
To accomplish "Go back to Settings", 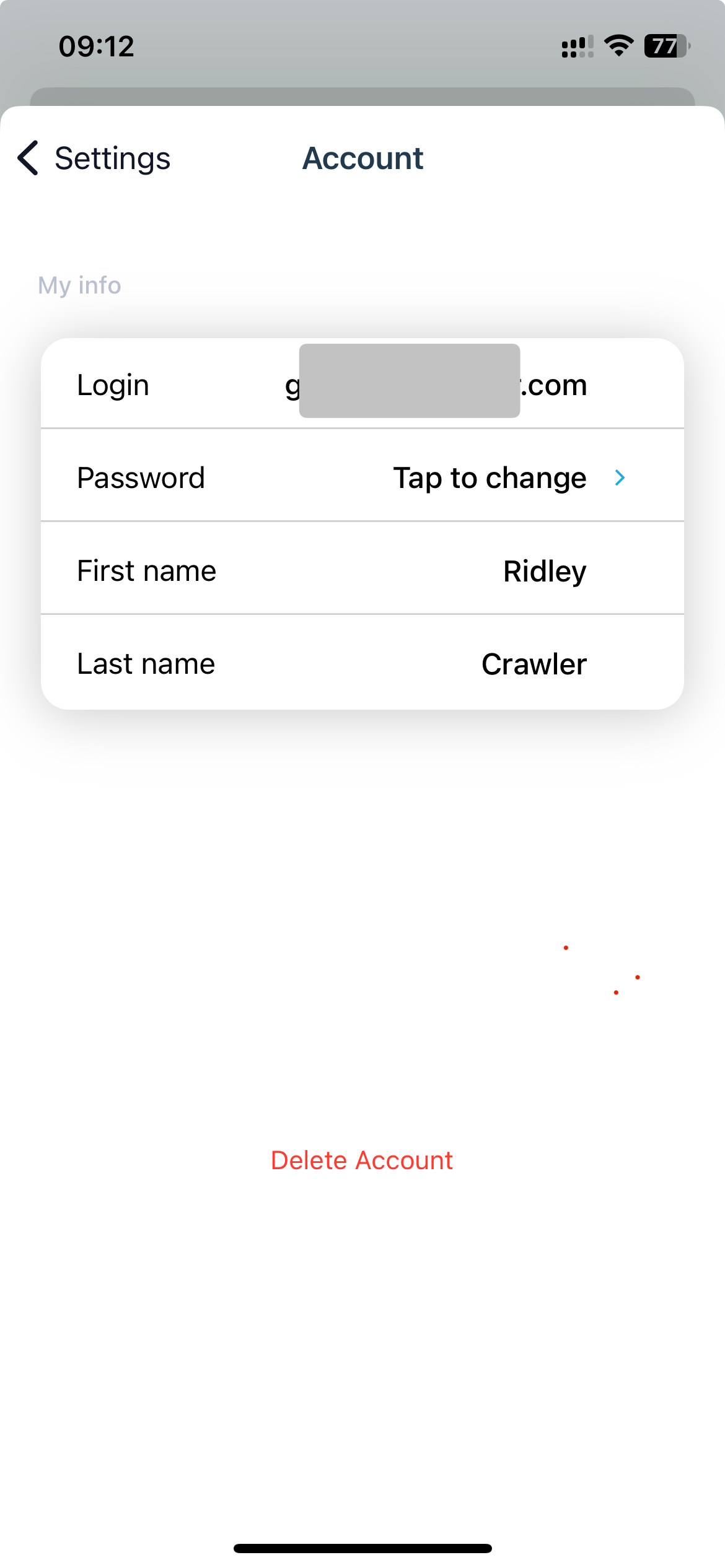I will coord(94,159).
